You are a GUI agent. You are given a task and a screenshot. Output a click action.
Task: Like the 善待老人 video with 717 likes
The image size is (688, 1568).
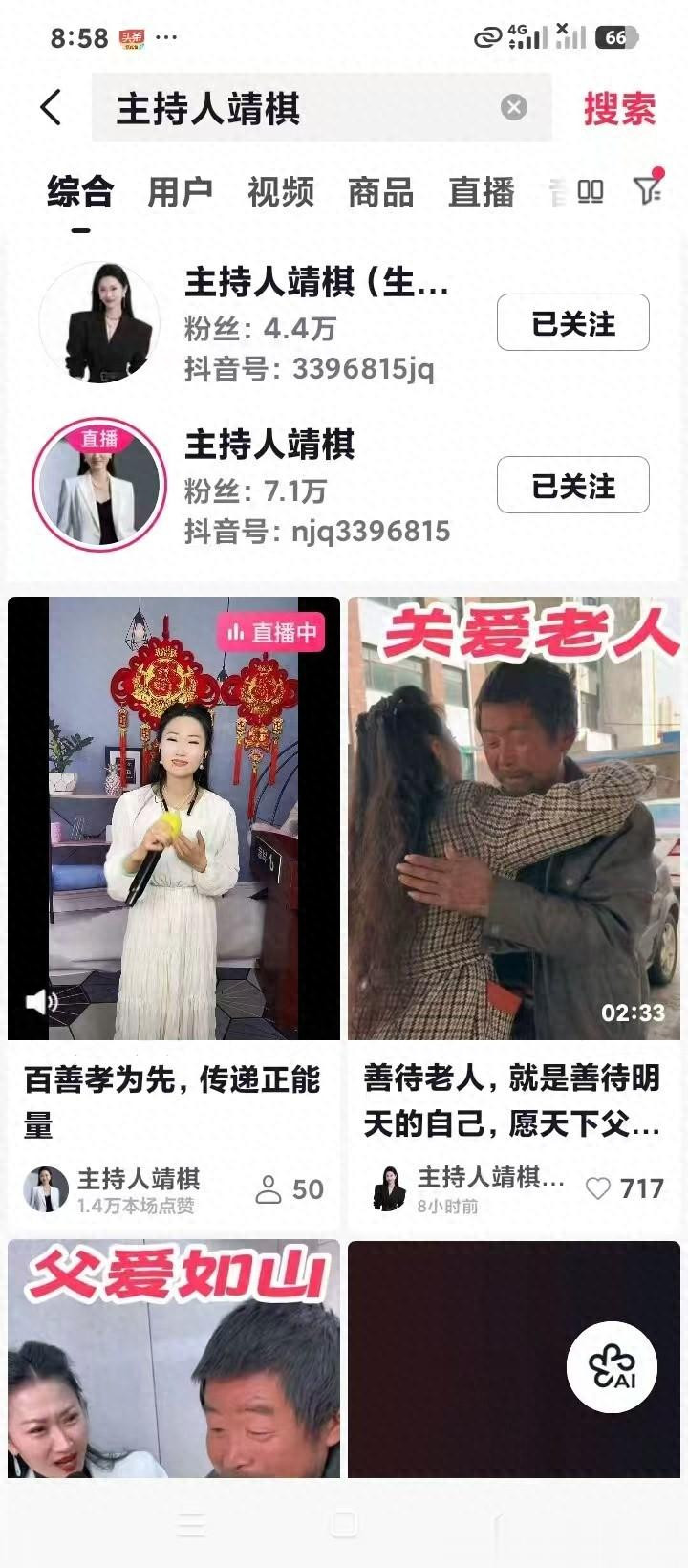598,1188
